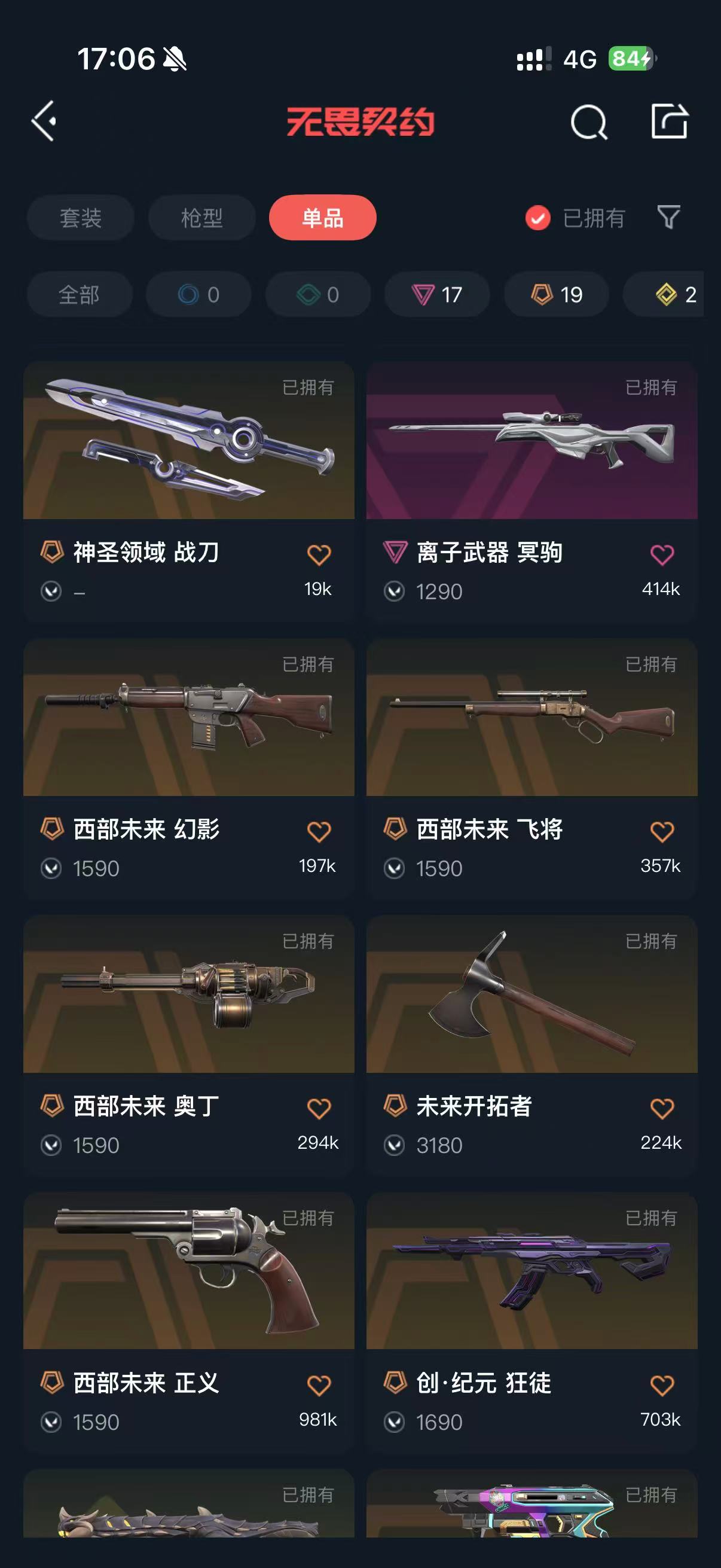This screenshot has width=721, height=1568.
Task: Select the 全部 rarity chip
Action: click(x=79, y=295)
